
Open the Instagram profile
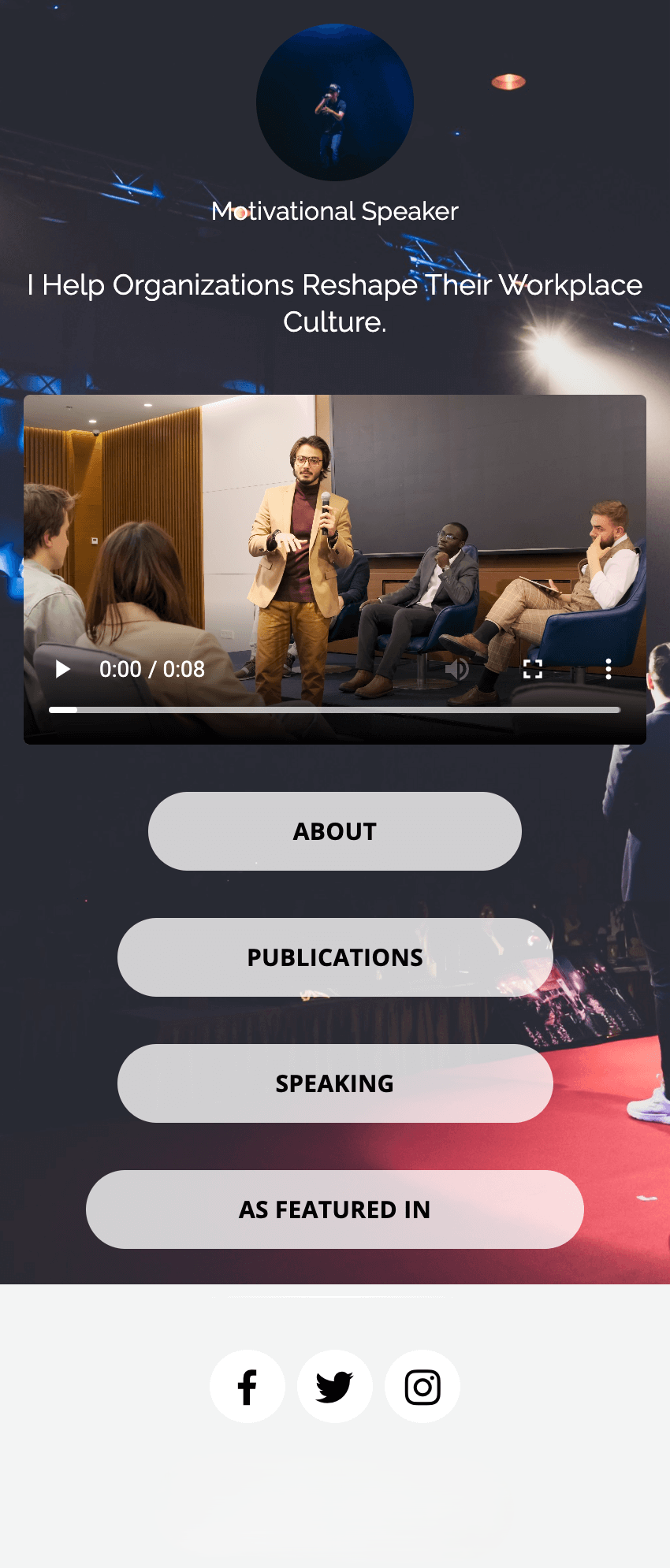(422, 1387)
